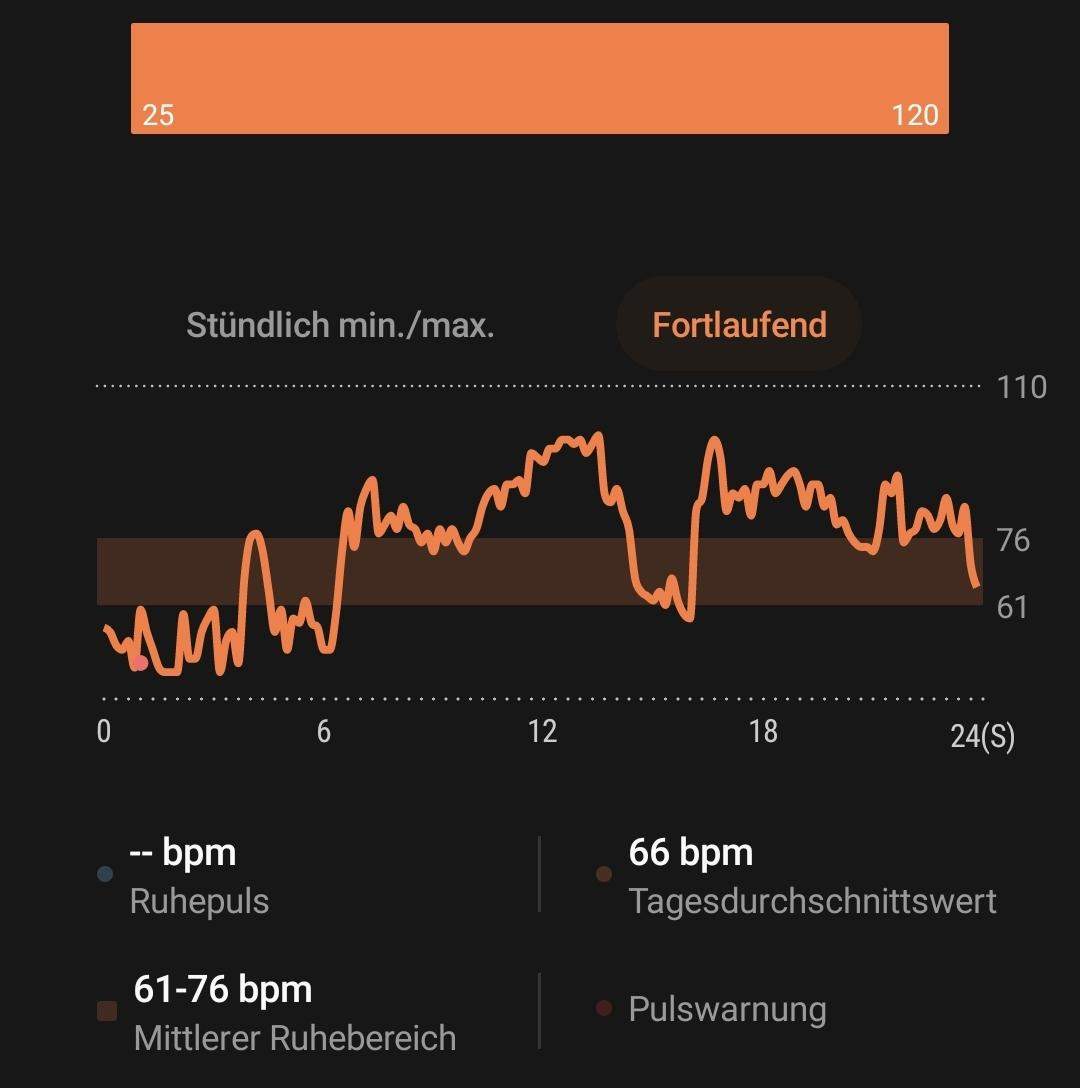Select the Fortlaufend view option

(x=740, y=323)
